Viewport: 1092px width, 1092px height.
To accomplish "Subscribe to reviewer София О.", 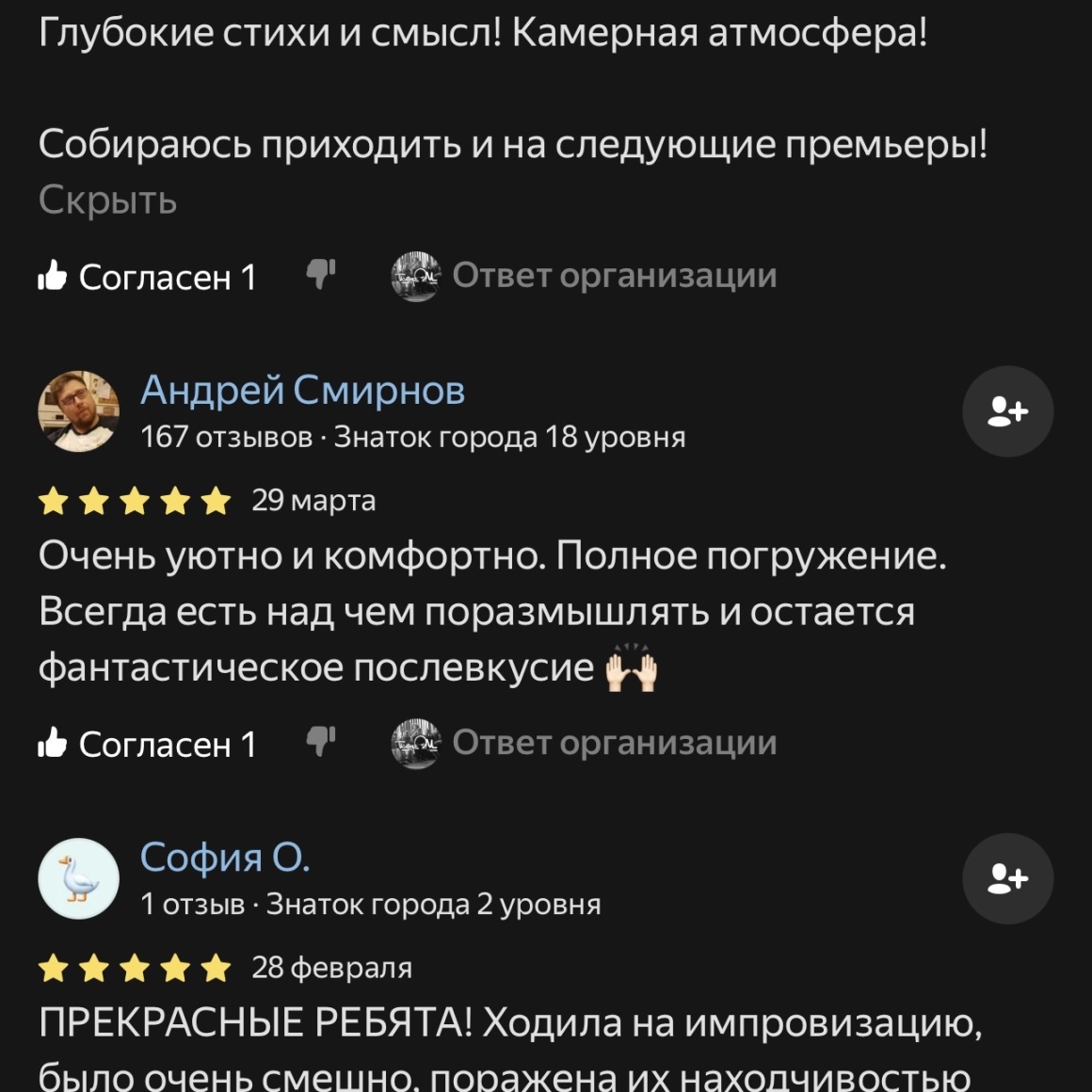I will tap(1007, 878).
